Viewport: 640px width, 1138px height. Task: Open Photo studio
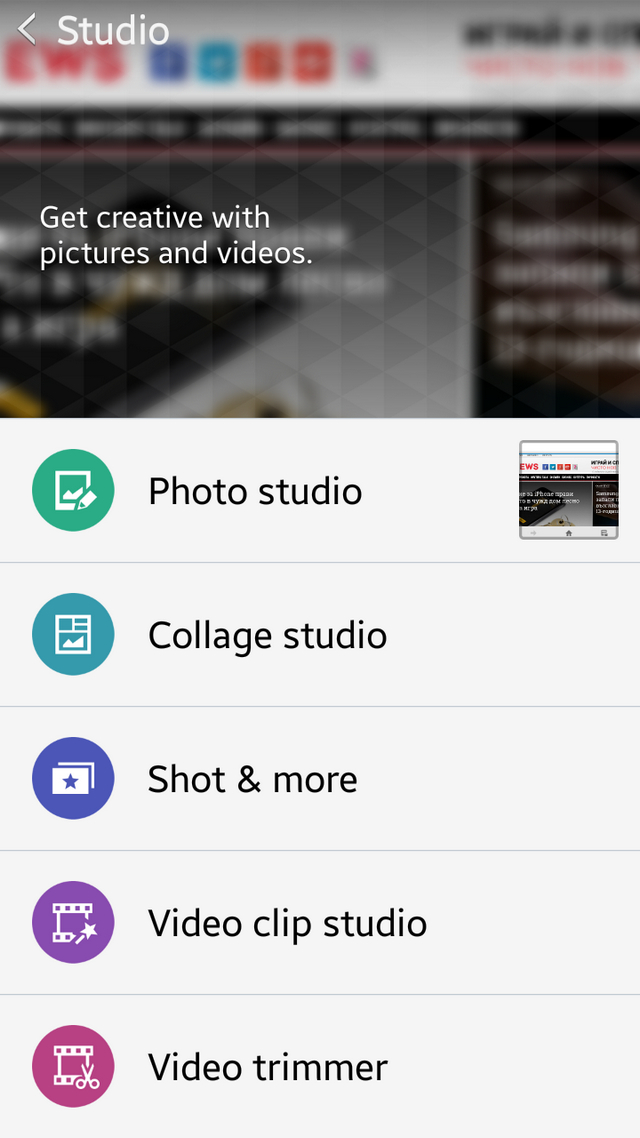255,491
